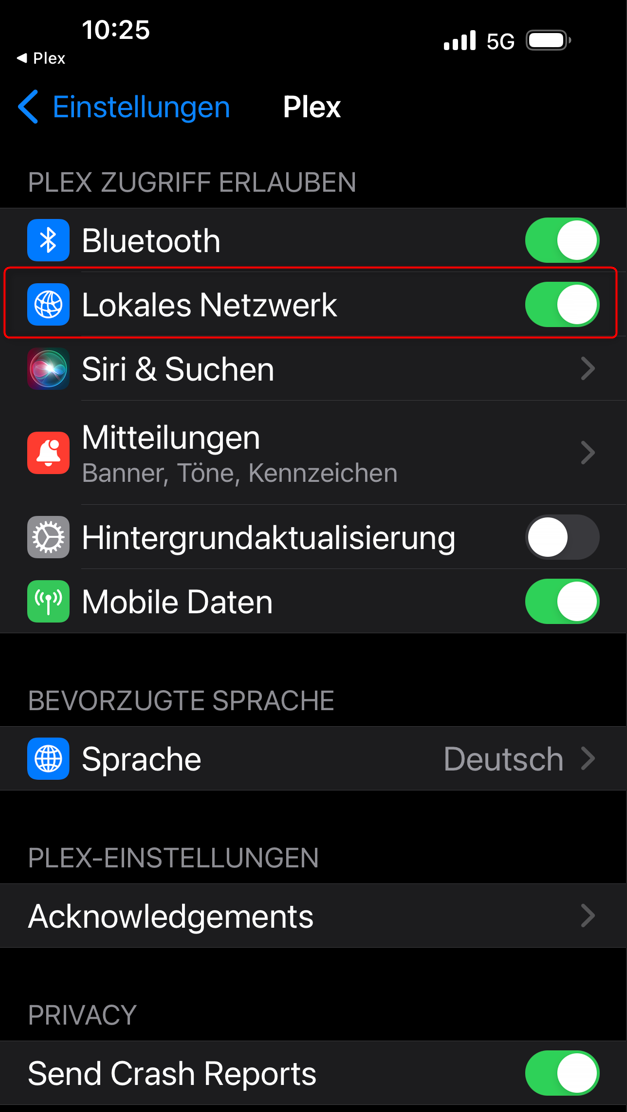Enable Hintergrundaktualisierung

(x=561, y=538)
